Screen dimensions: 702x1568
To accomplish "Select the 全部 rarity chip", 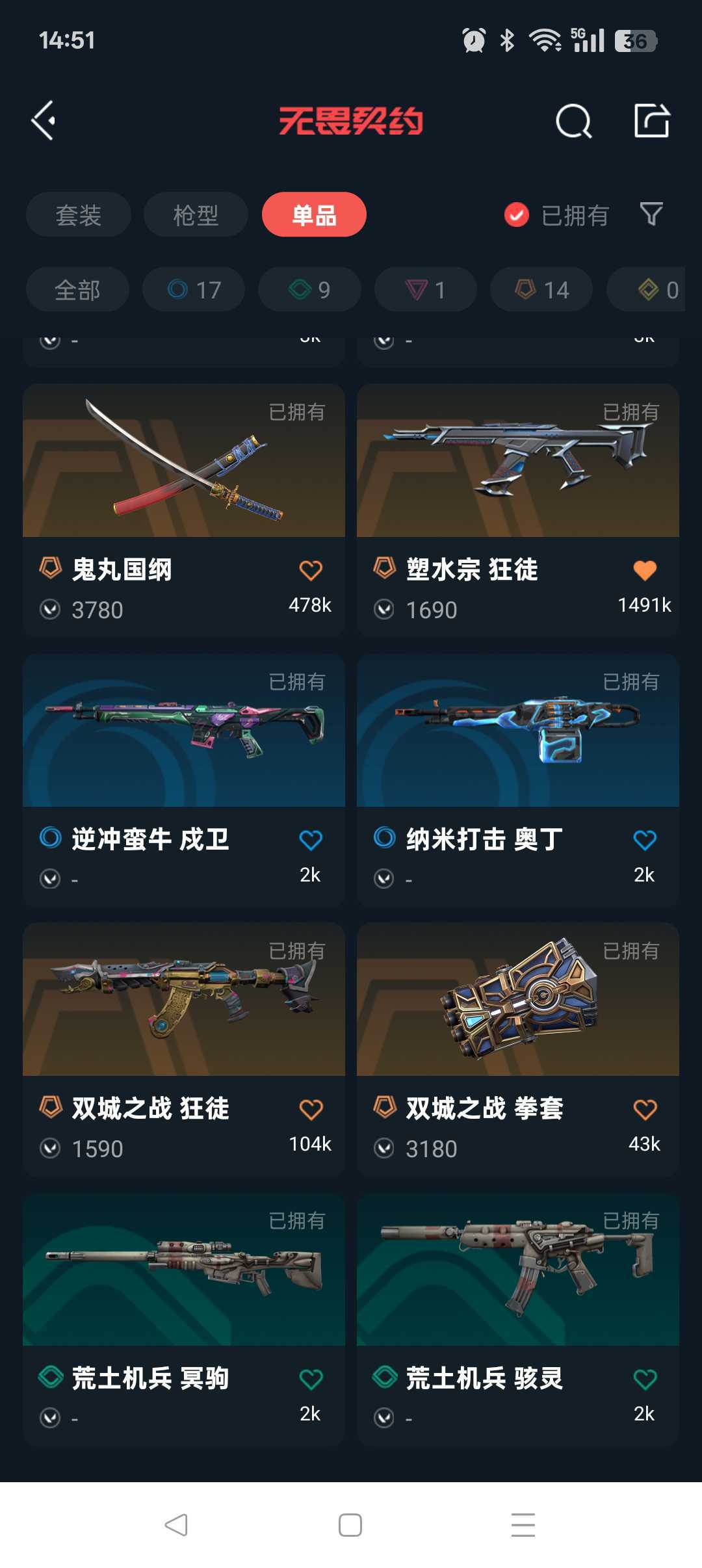I will [x=77, y=289].
